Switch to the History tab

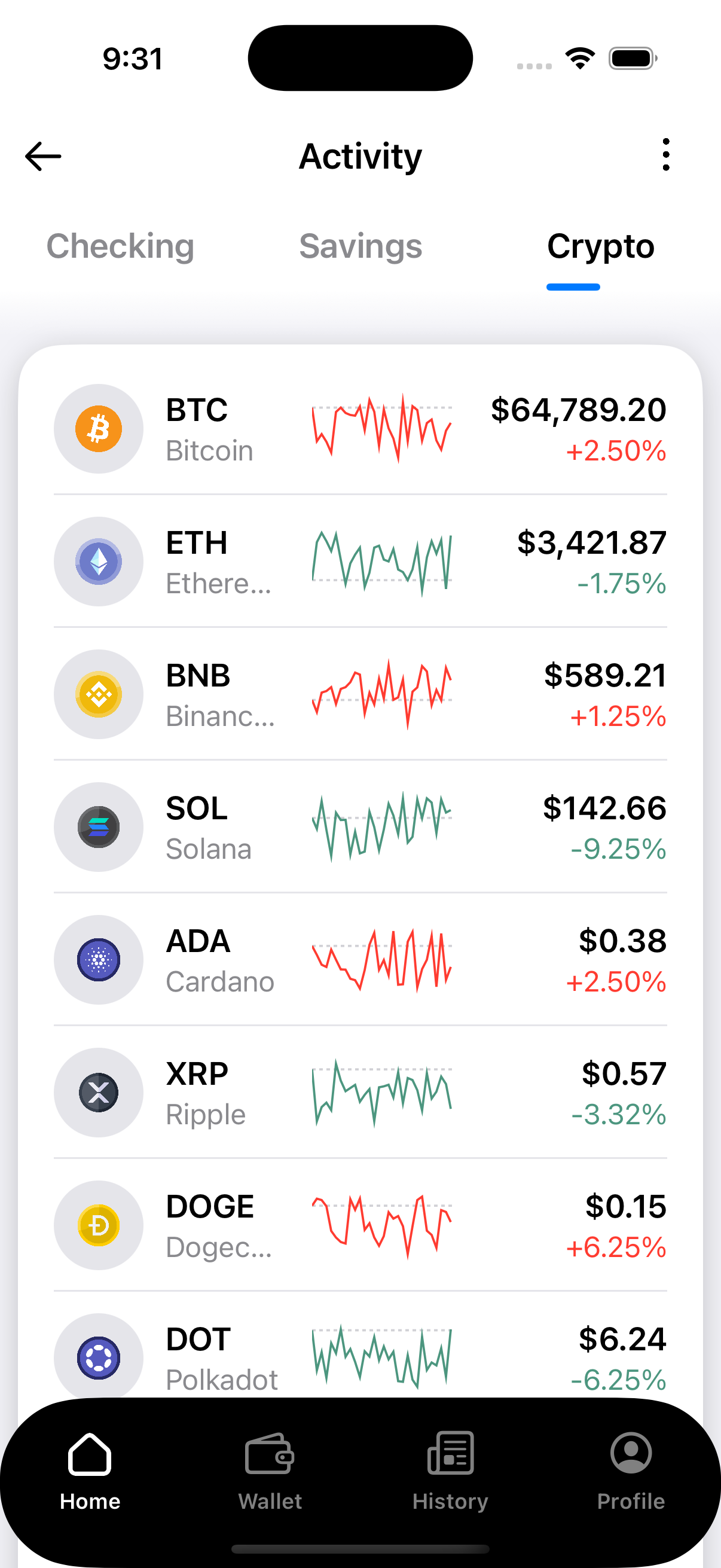(x=450, y=1471)
